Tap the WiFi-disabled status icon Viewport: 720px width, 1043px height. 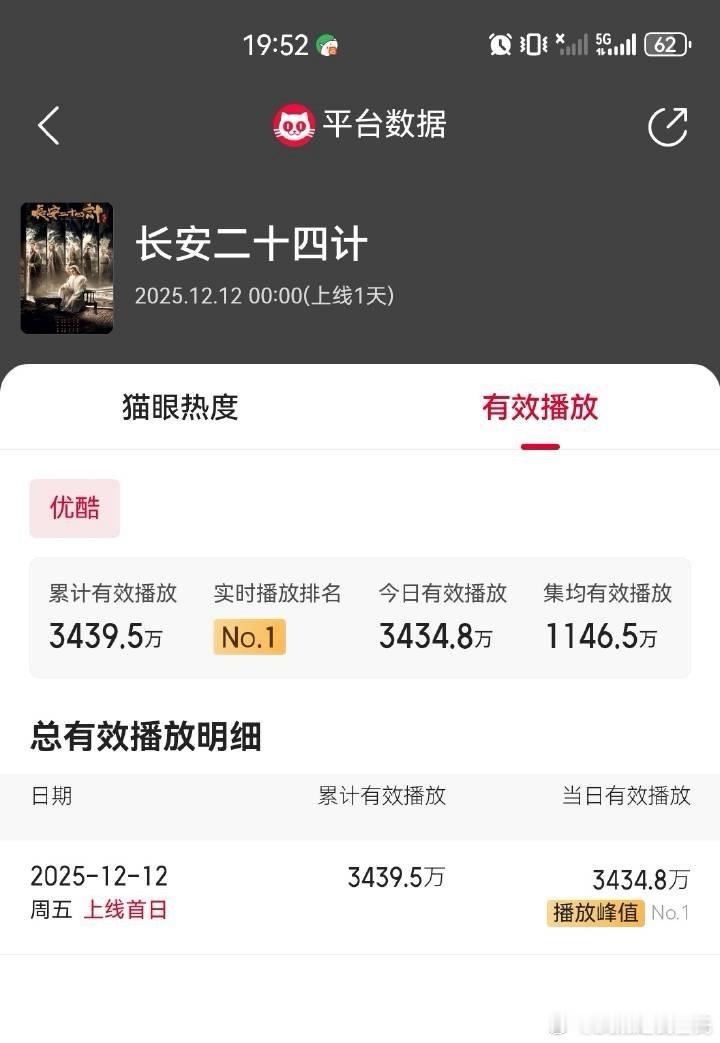[x=571, y=46]
